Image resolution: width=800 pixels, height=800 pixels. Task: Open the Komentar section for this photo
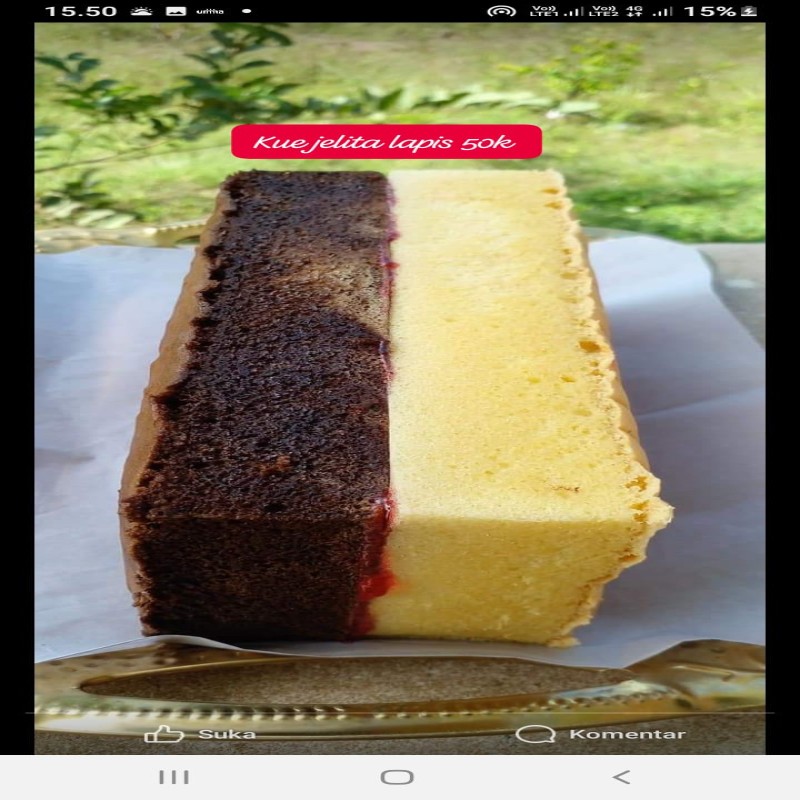point(600,734)
